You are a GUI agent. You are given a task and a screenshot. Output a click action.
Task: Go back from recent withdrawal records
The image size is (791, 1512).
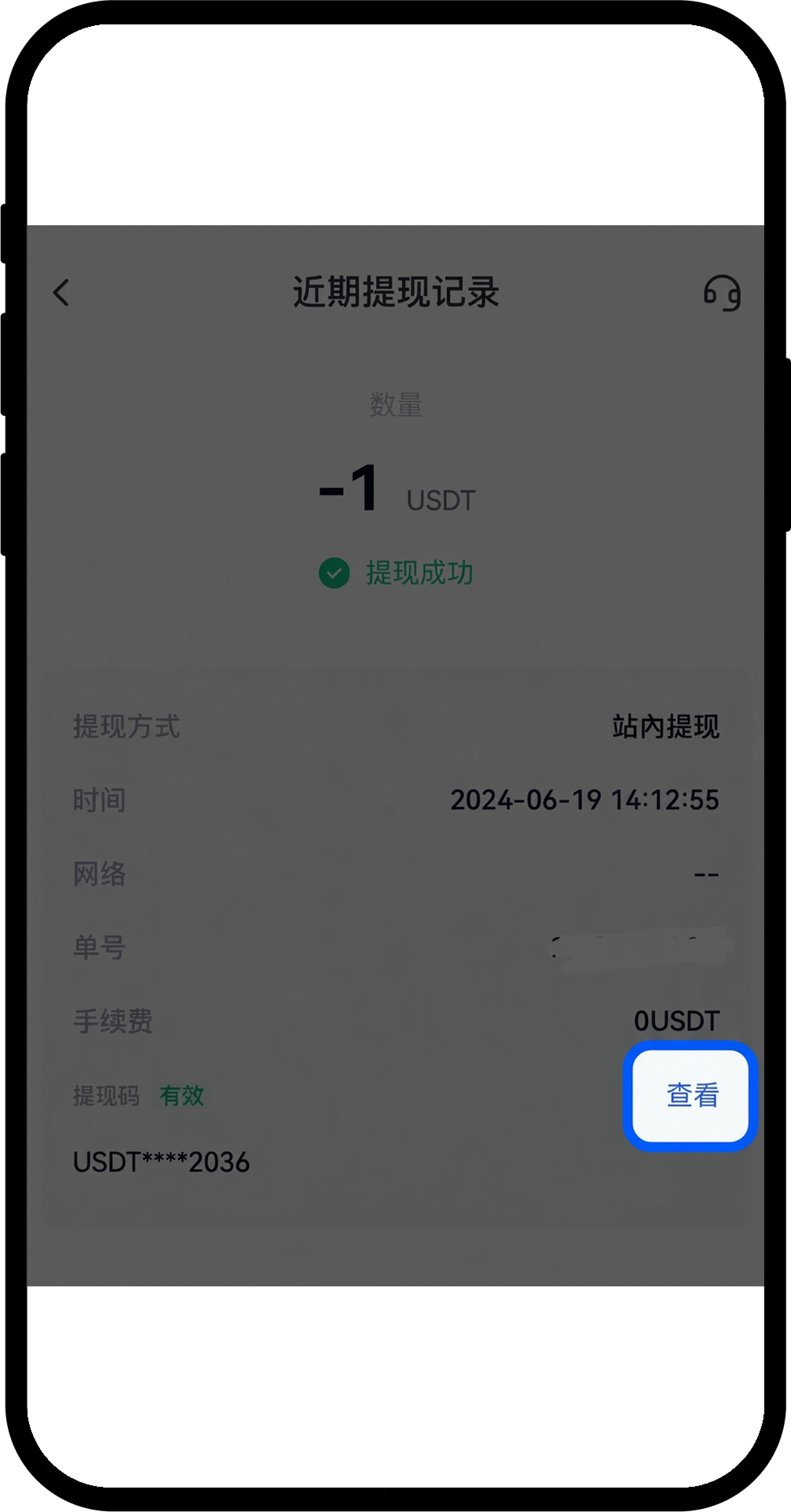[61, 292]
